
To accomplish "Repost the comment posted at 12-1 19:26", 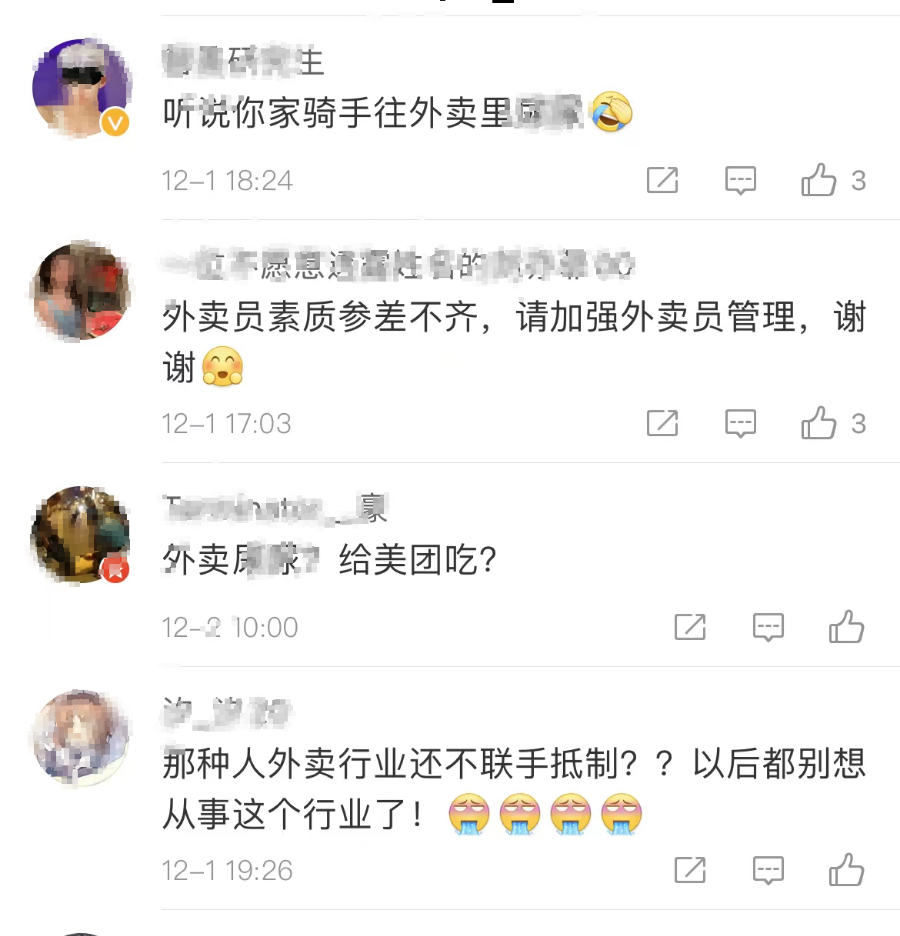I will [x=690, y=871].
